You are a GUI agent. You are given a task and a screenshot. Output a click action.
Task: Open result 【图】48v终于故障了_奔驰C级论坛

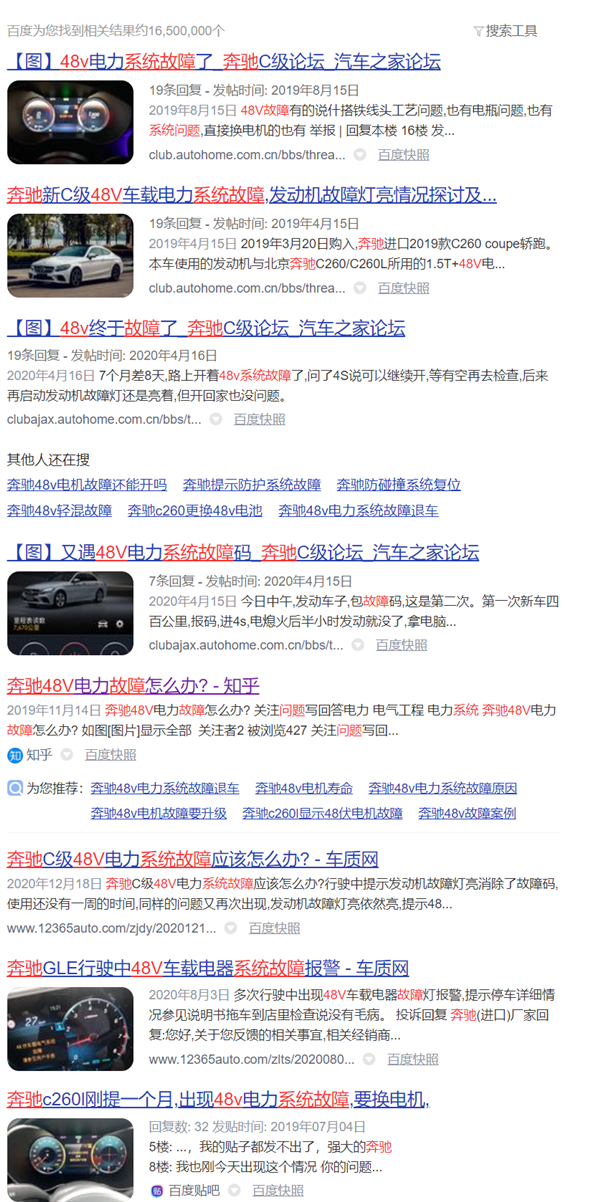206,327
